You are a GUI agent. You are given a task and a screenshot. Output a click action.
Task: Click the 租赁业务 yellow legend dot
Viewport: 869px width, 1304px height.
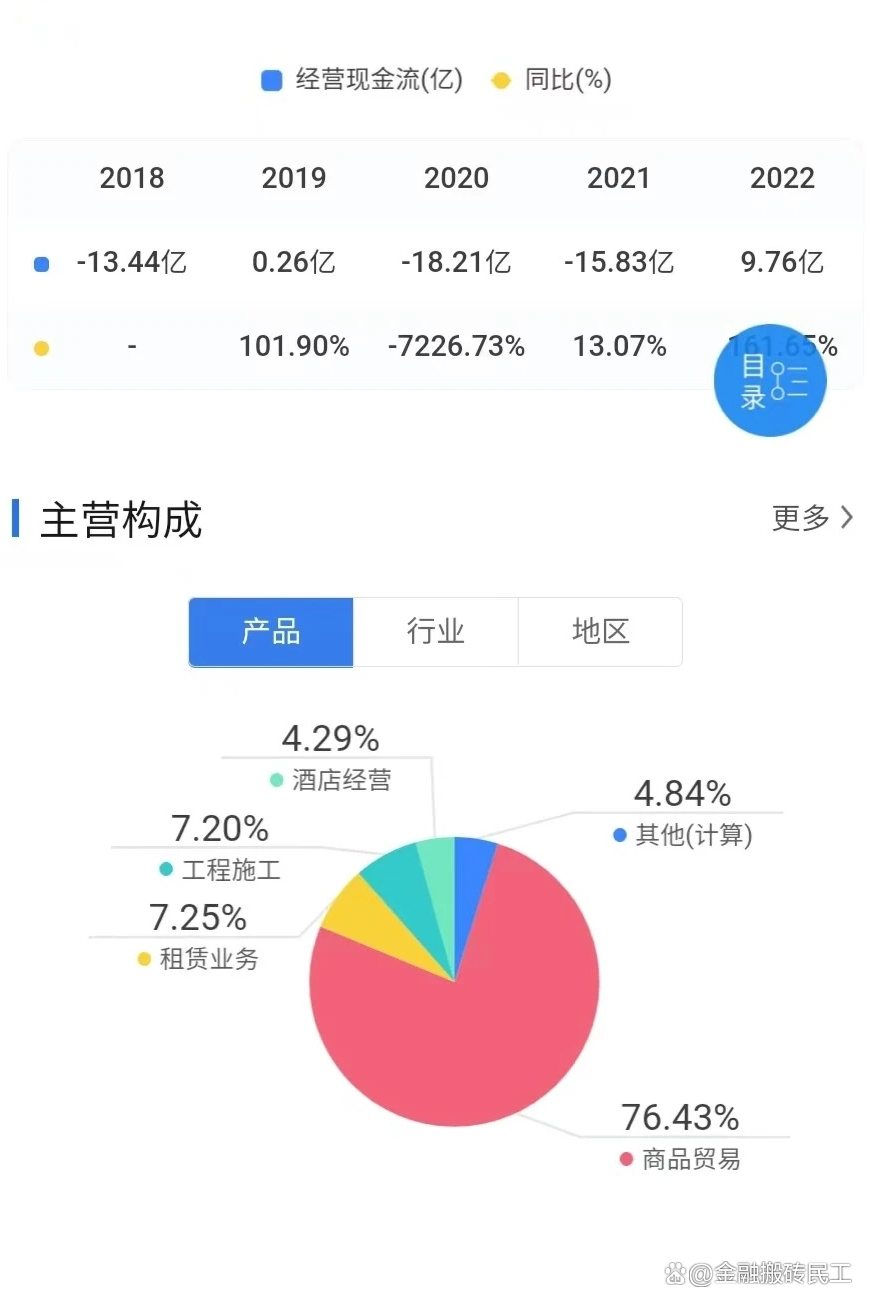146,959
